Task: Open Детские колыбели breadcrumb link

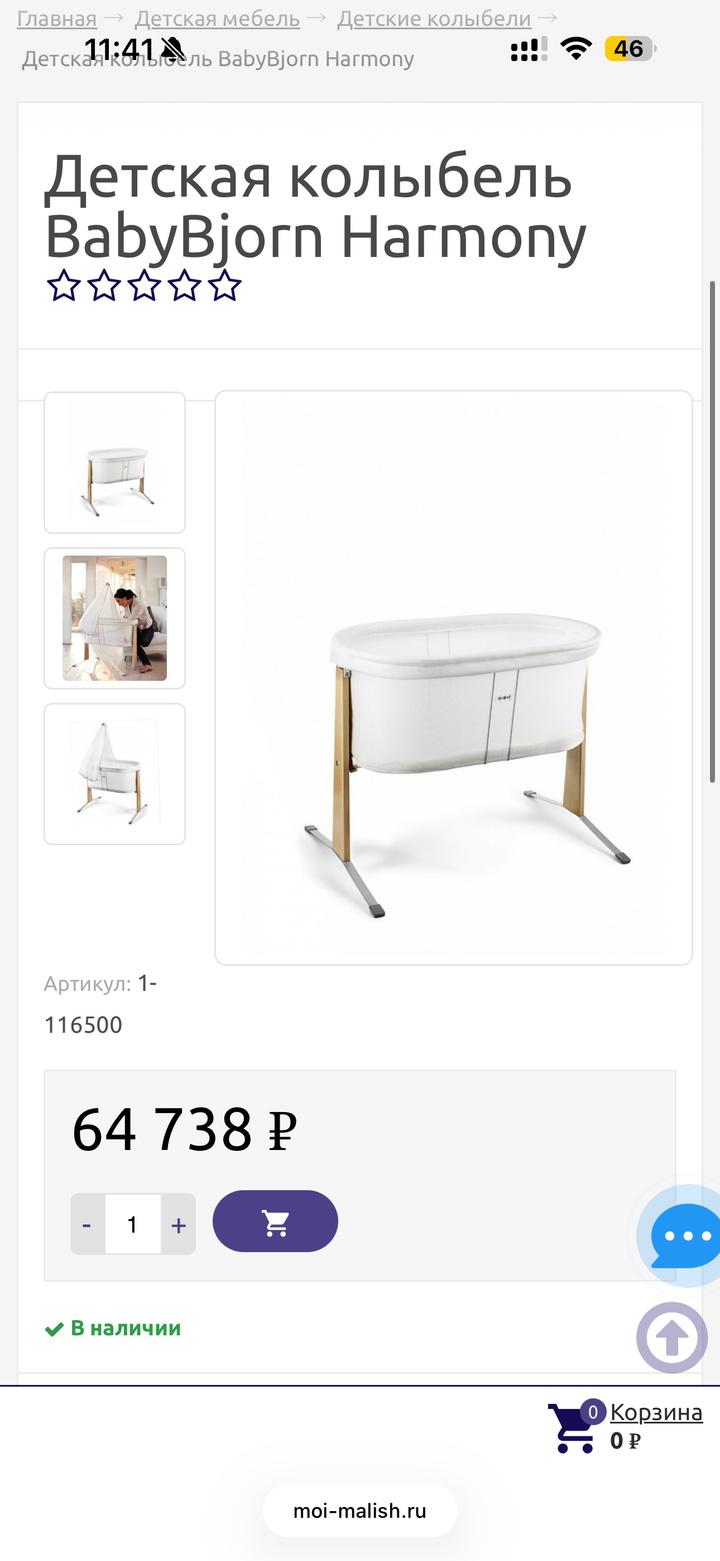Action: click(433, 18)
